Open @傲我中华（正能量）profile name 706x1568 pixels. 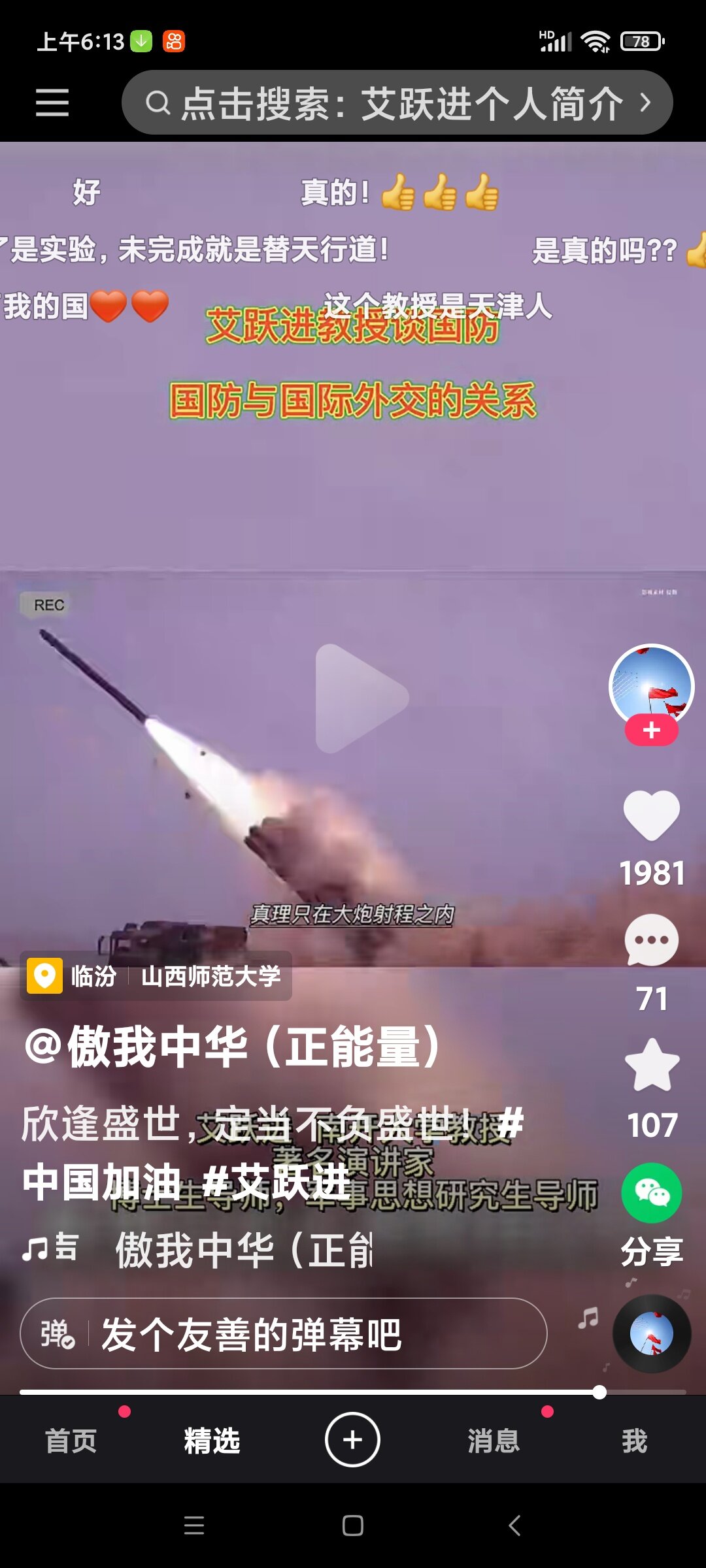[232, 1047]
